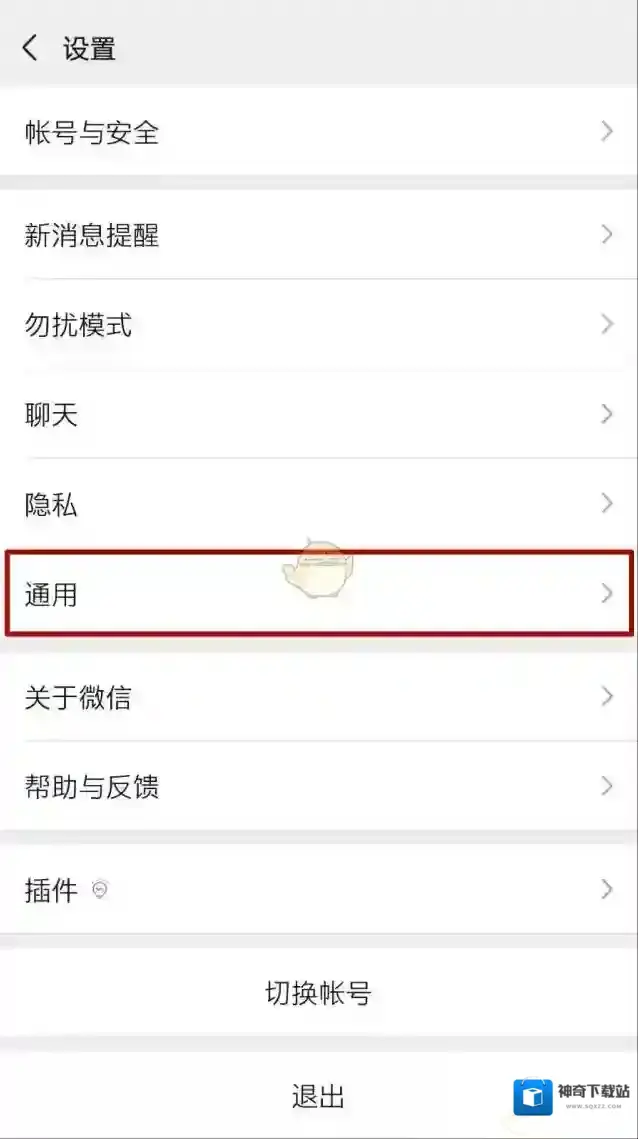Screen dimensions: 638x1139
Task: Go back using the top-left arrow
Action: tap(30, 47)
